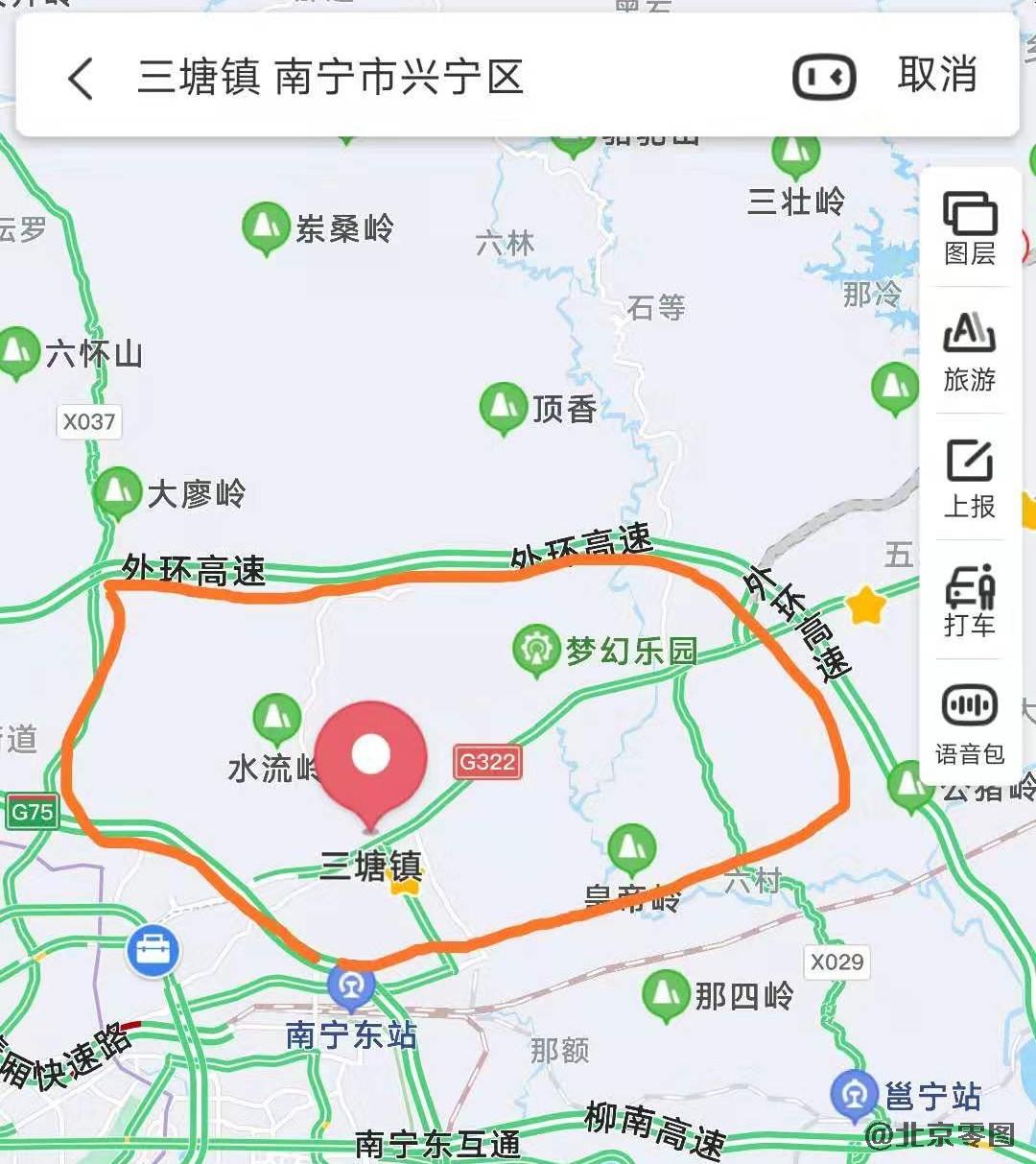This screenshot has width=1036, height=1164.
Task: Select the blue briefcase marker on the map
Action: click(x=153, y=951)
